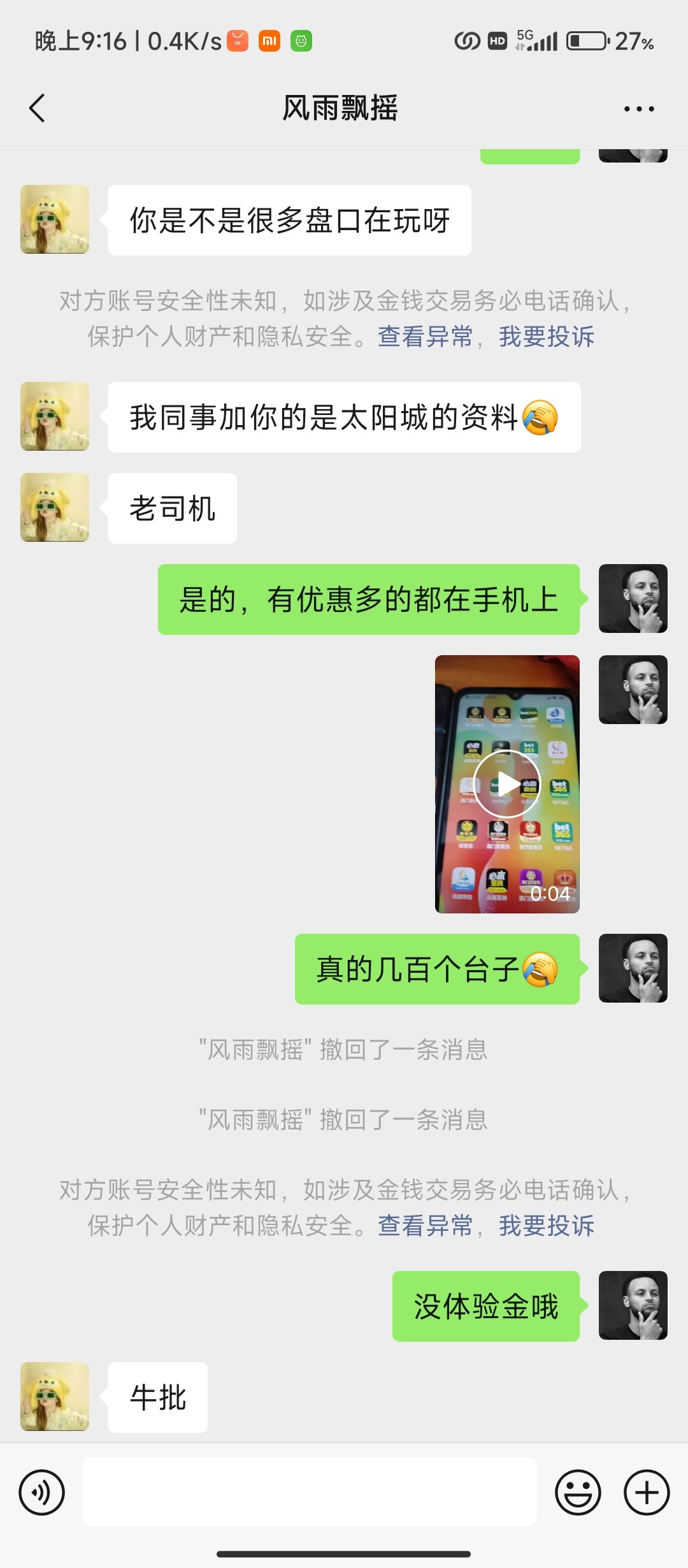Viewport: 688px width, 1568px height.
Task: Tap the first 查看异常 link
Action: pyautogui.click(x=425, y=337)
